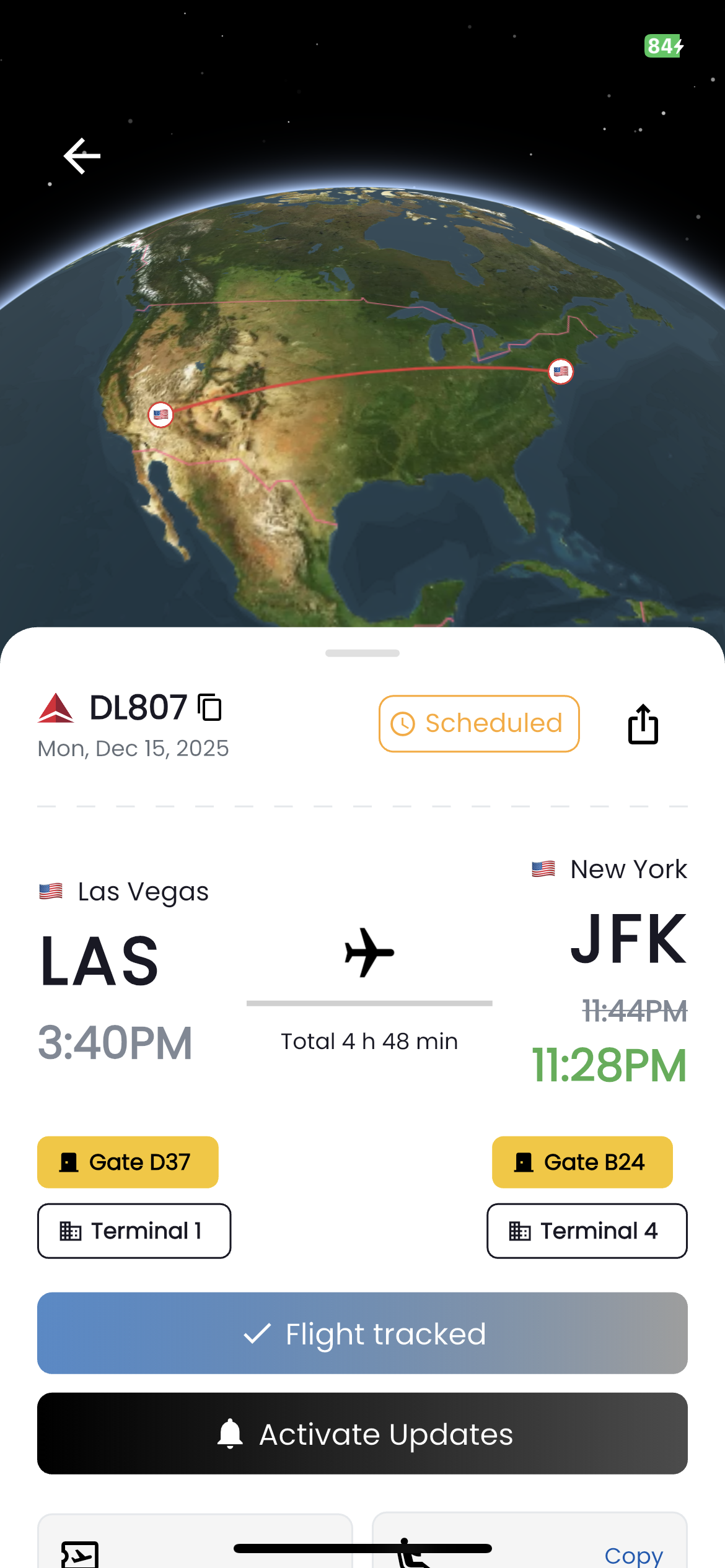Tap the clock icon inside the Scheduled badge
This screenshot has height=1568, width=725.
[403, 723]
